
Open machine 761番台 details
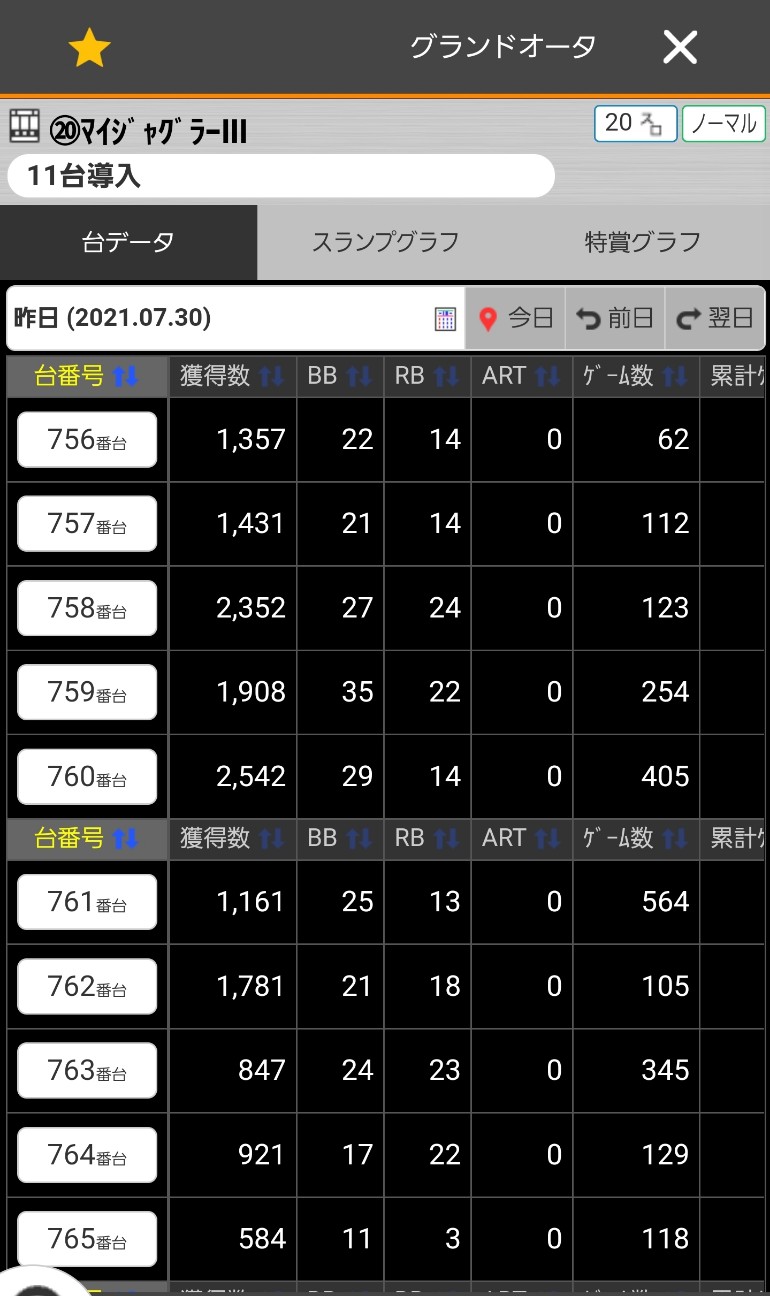tap(87, 902)
